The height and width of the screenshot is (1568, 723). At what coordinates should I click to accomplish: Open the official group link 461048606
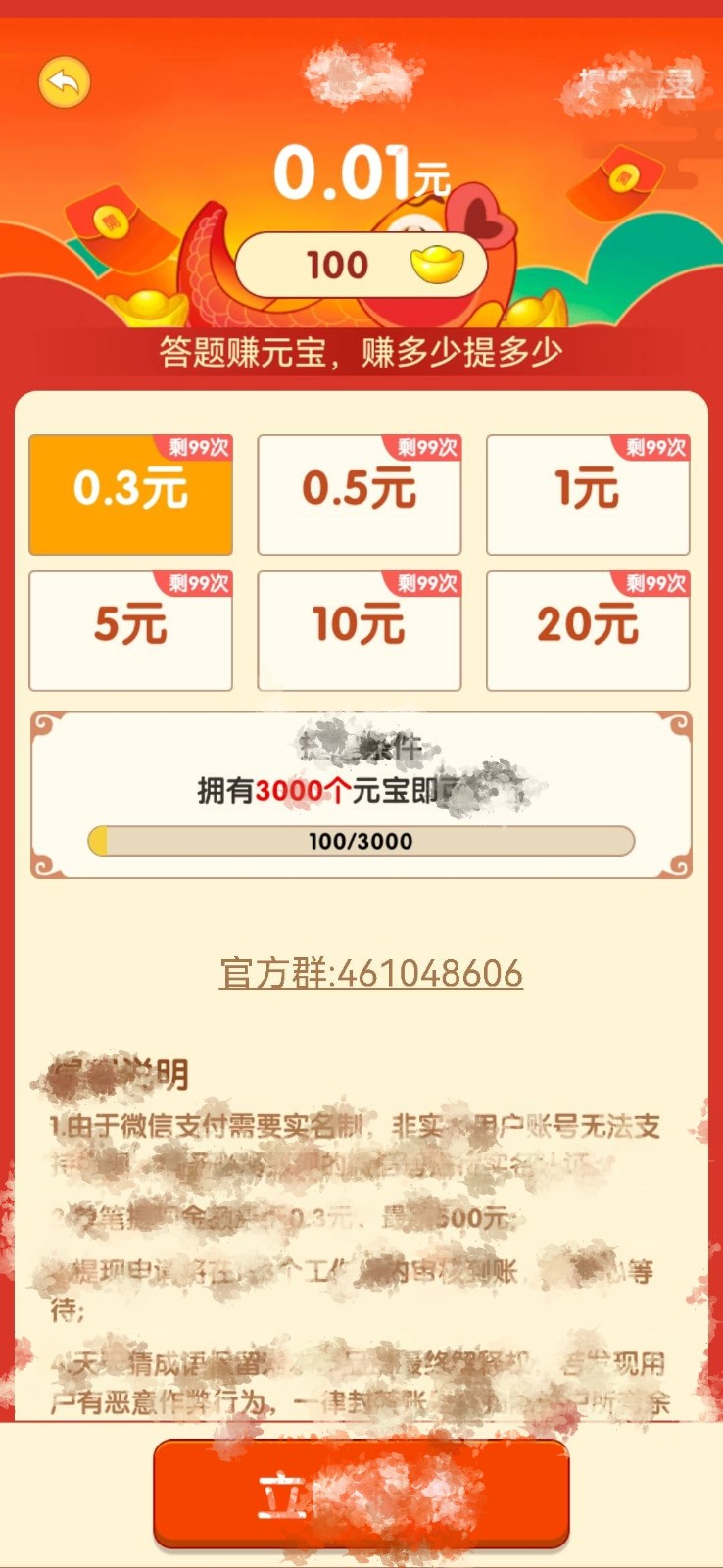[370, 973]
